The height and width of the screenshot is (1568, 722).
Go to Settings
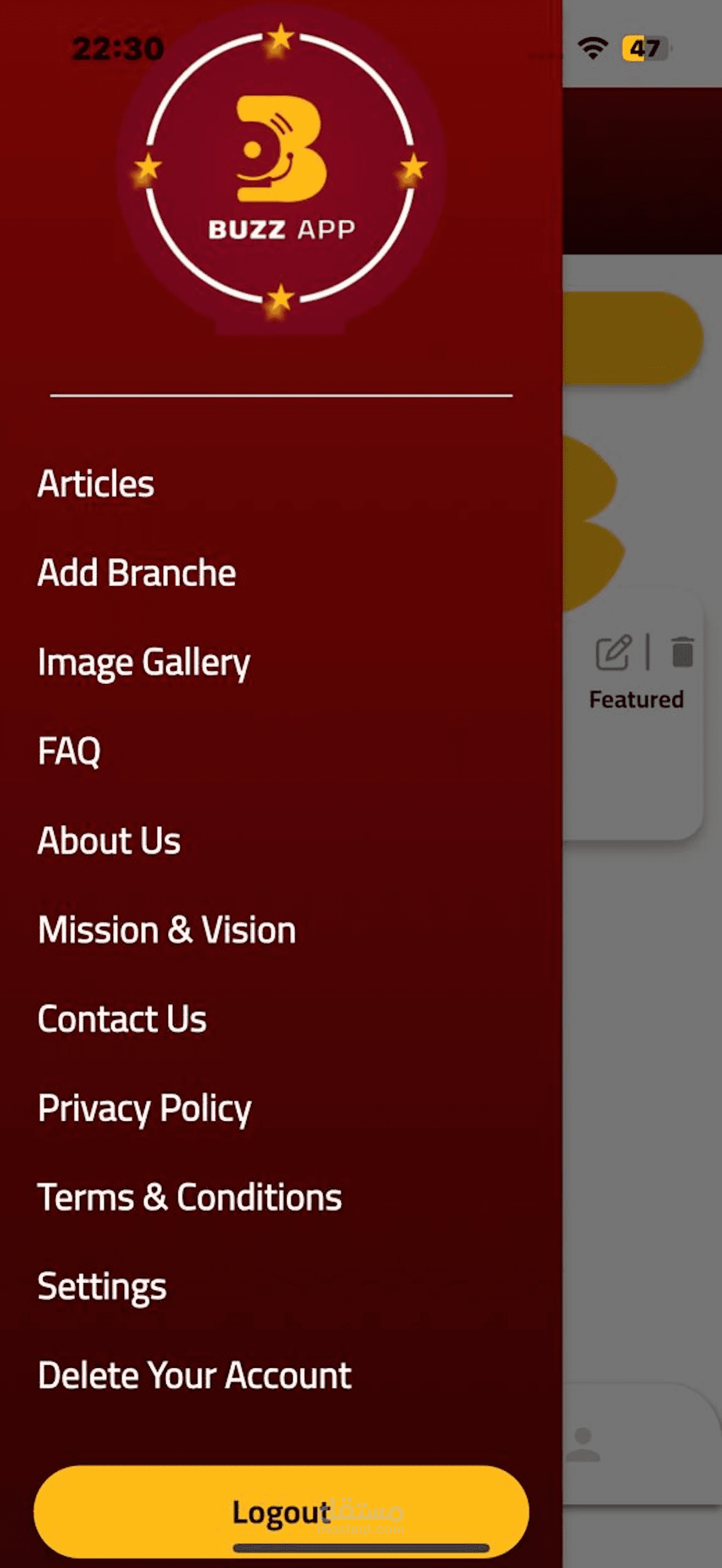pos(102,1286)
